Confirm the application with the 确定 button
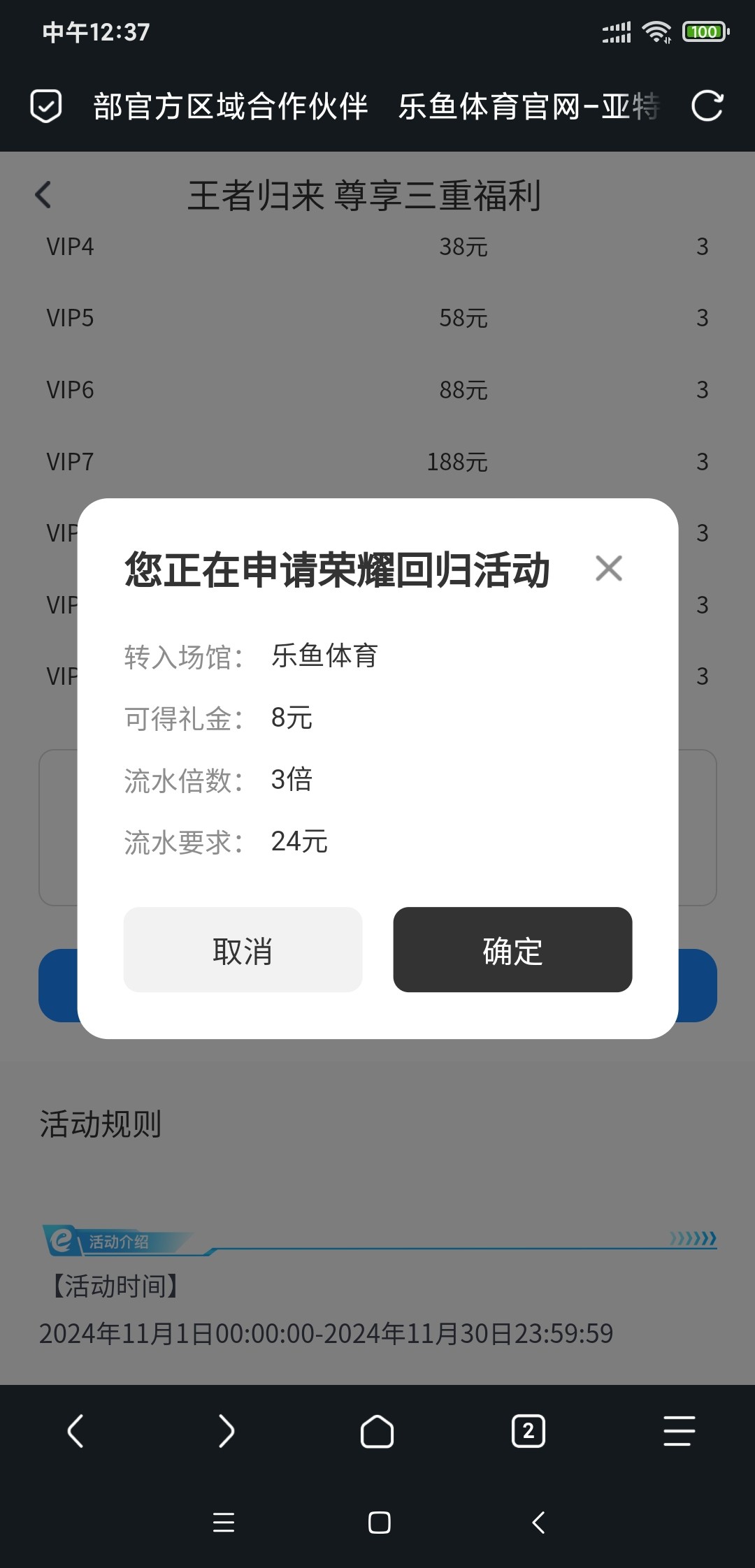Screen dimensions: 755x1568 point(512,950)
